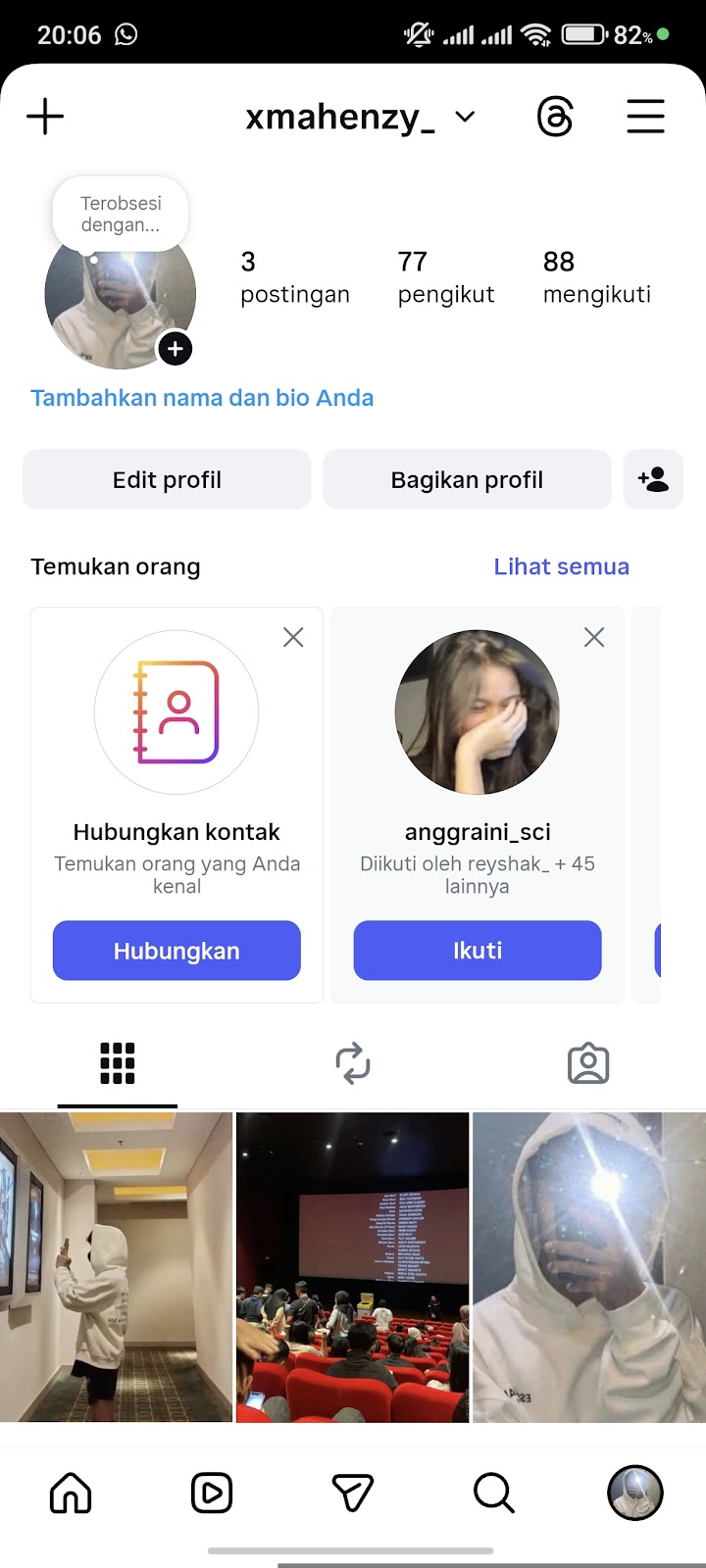This screenshot has width=706, height=1568.
Task: Open the Reels tab
Action: click(212, 1494)
